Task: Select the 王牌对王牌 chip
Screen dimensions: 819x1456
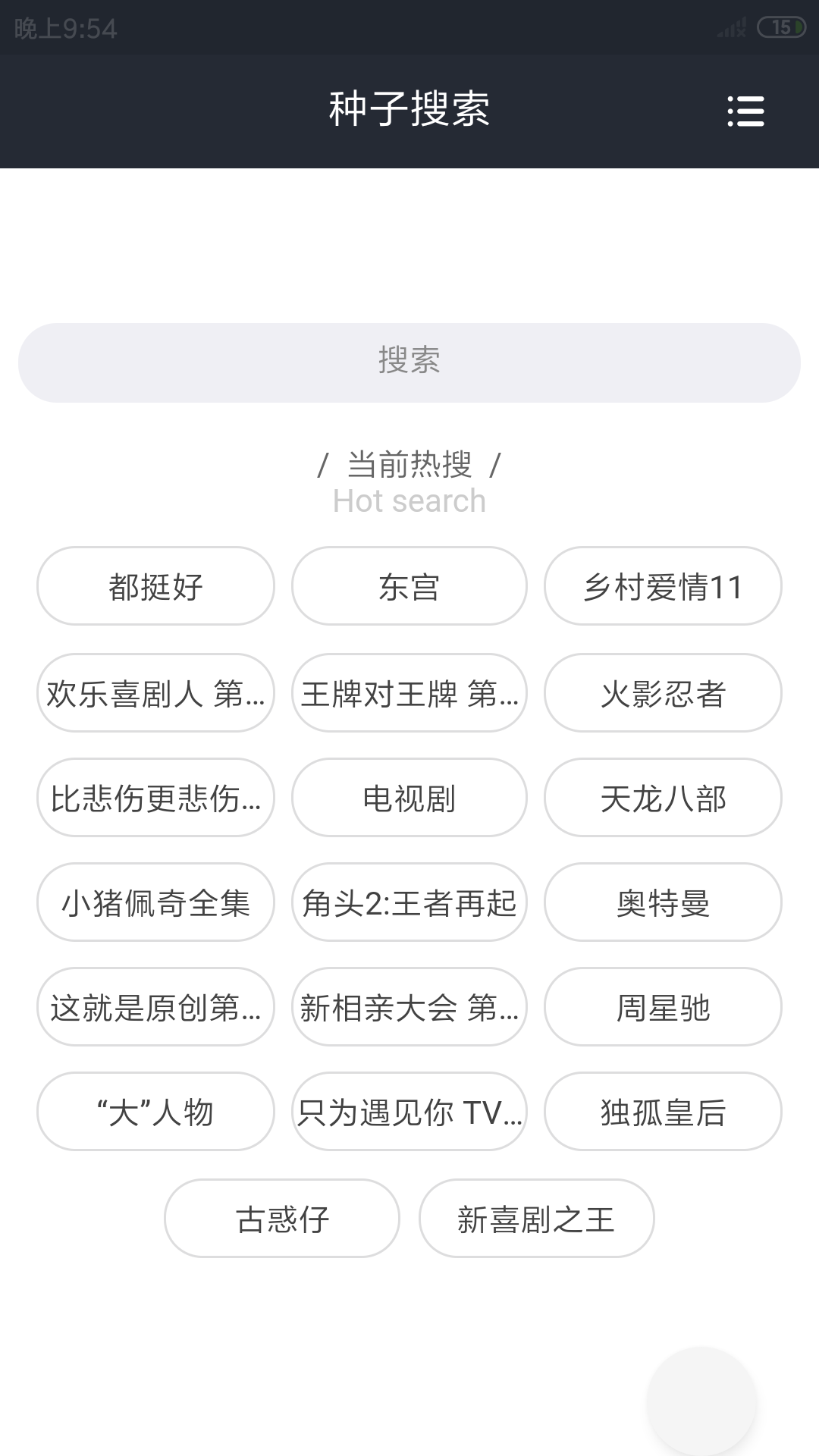Action: (x=409, y=693)
